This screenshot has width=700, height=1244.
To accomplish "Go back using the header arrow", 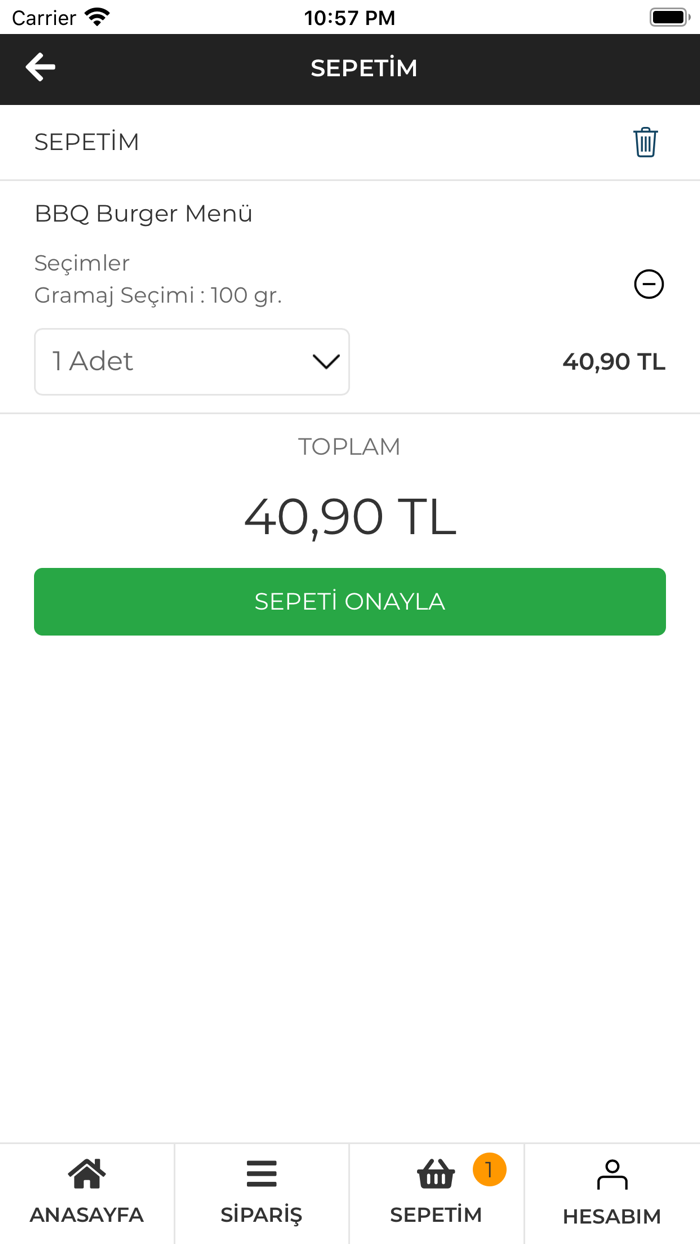I will (x=41, y=68).
